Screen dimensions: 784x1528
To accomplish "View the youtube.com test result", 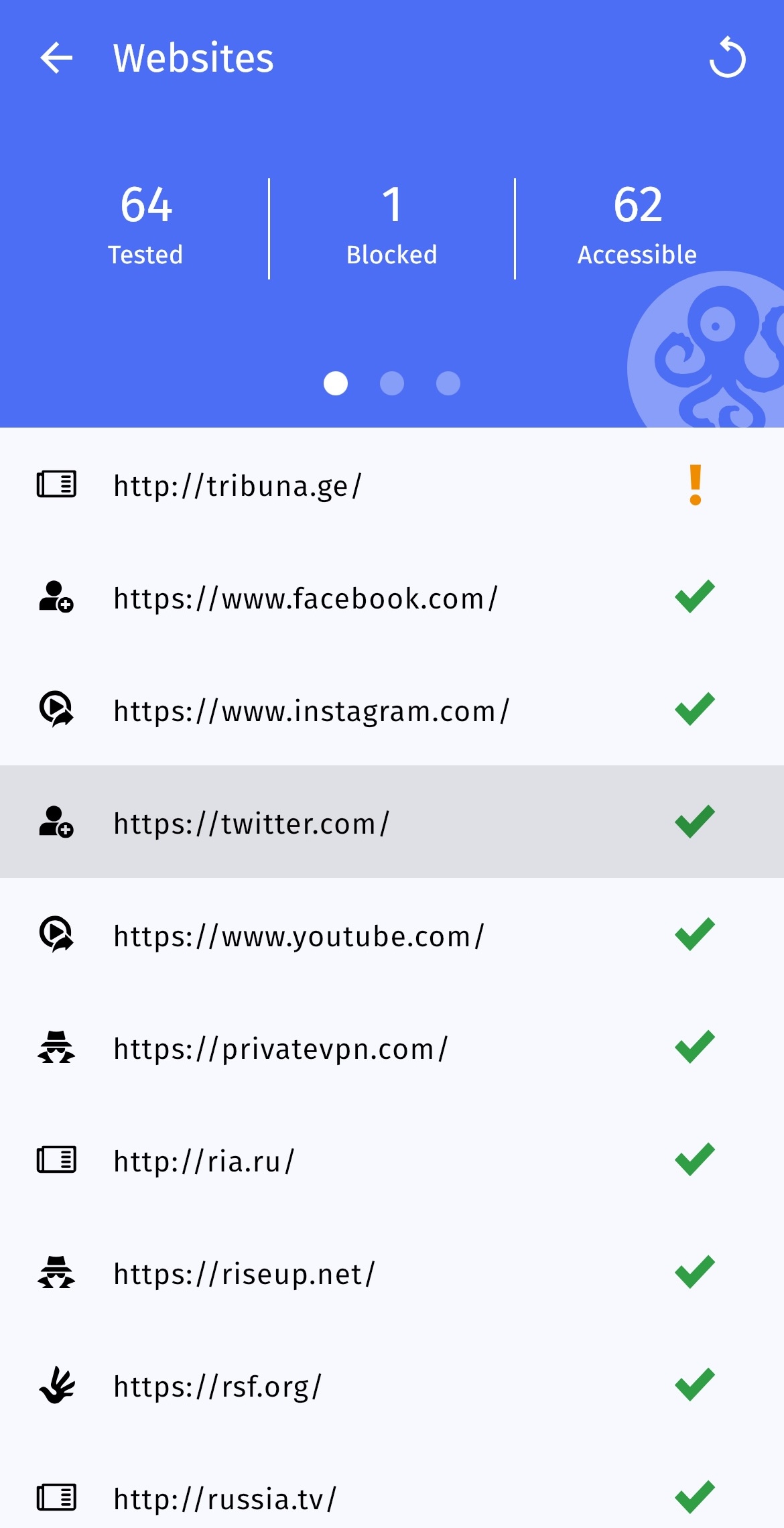I will [392, 936].
